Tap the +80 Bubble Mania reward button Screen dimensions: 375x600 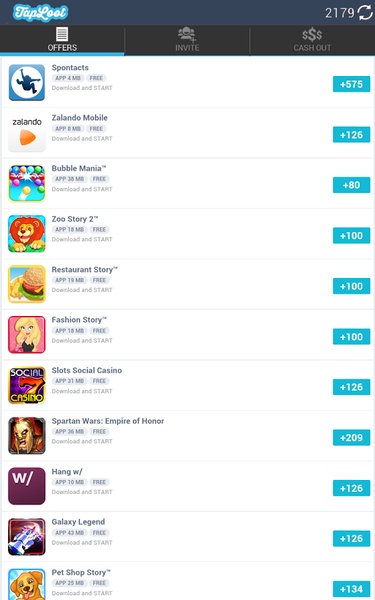coord(351,185)
